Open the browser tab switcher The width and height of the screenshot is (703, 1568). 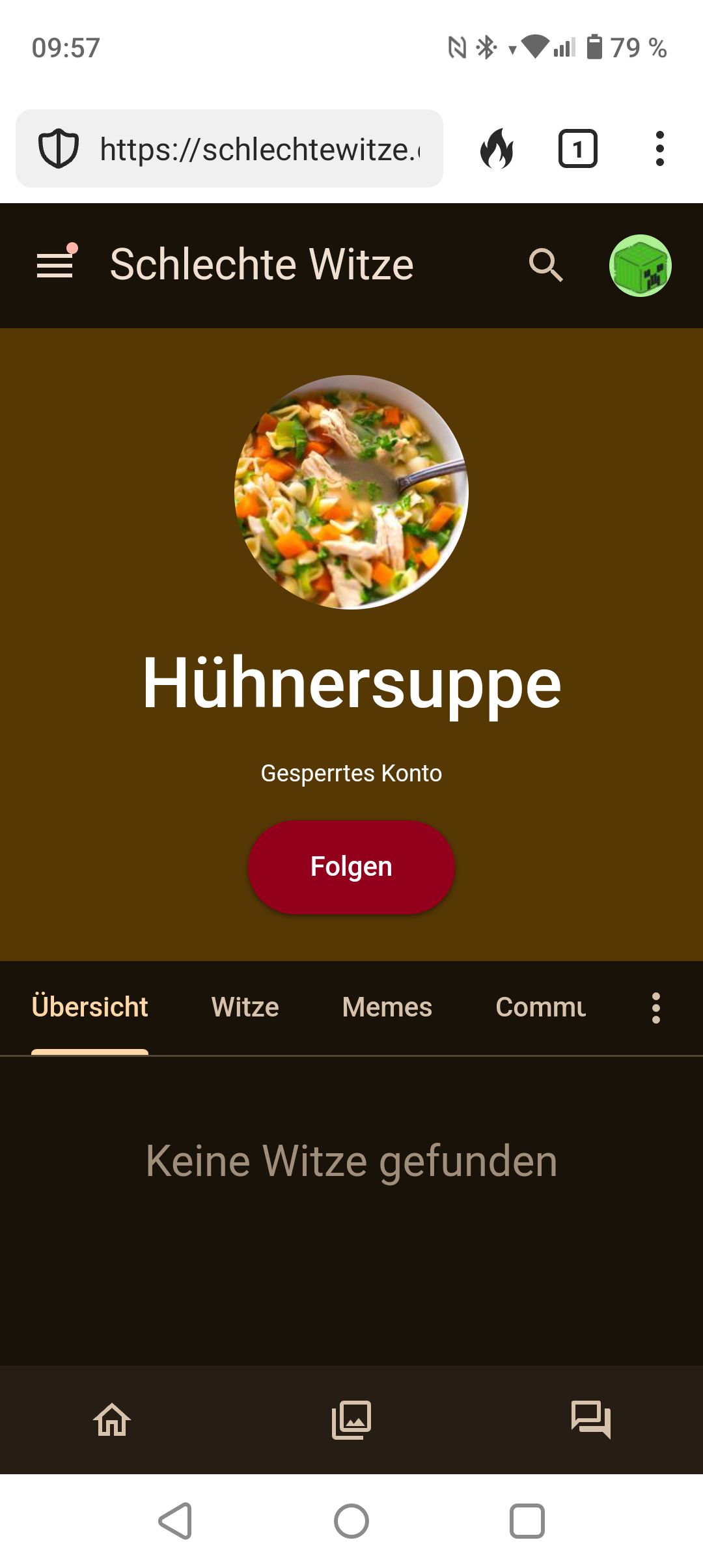pos(577,149)
